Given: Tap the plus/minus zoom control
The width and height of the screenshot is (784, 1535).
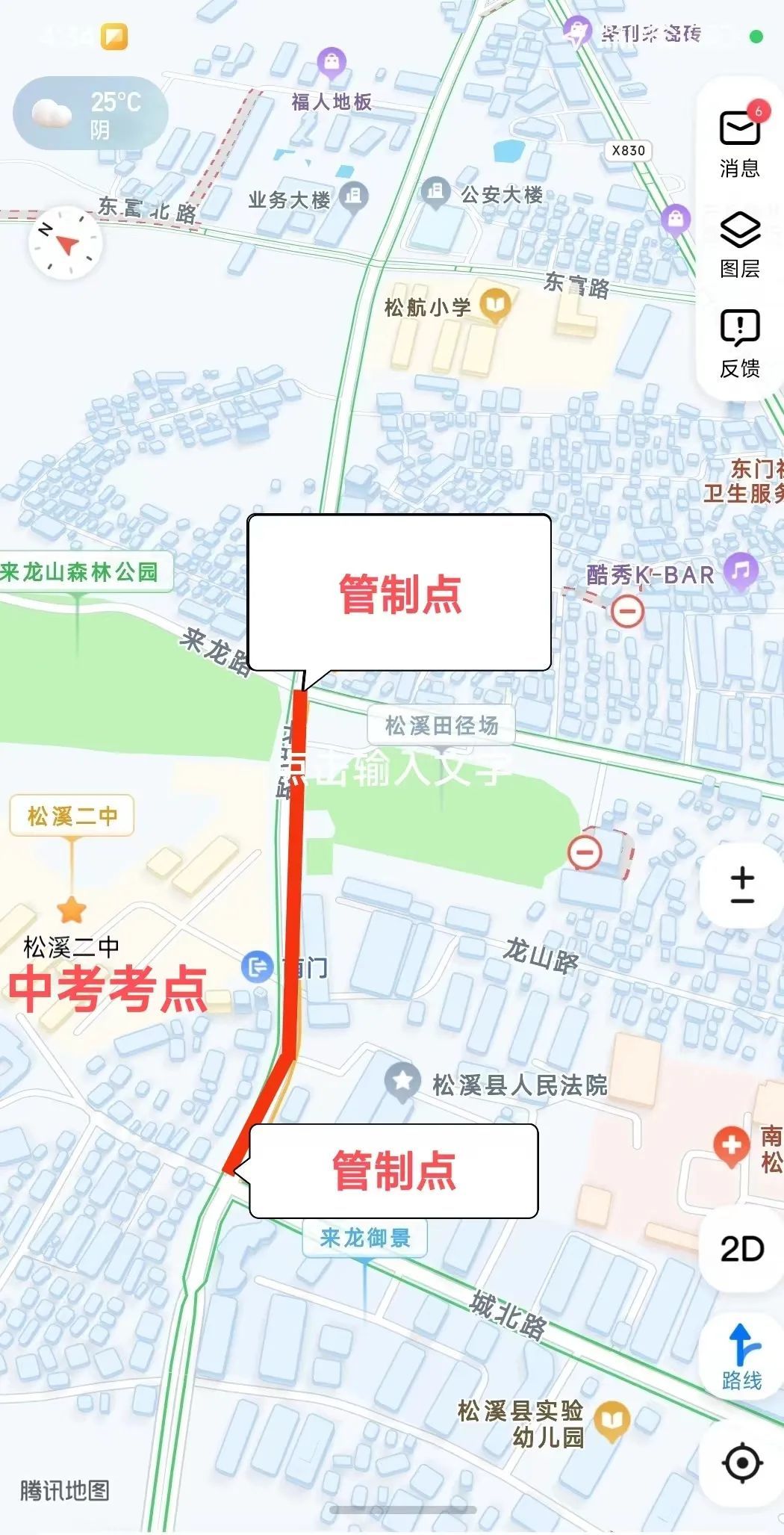Looking at the screenshot, I should click(742, 886).
